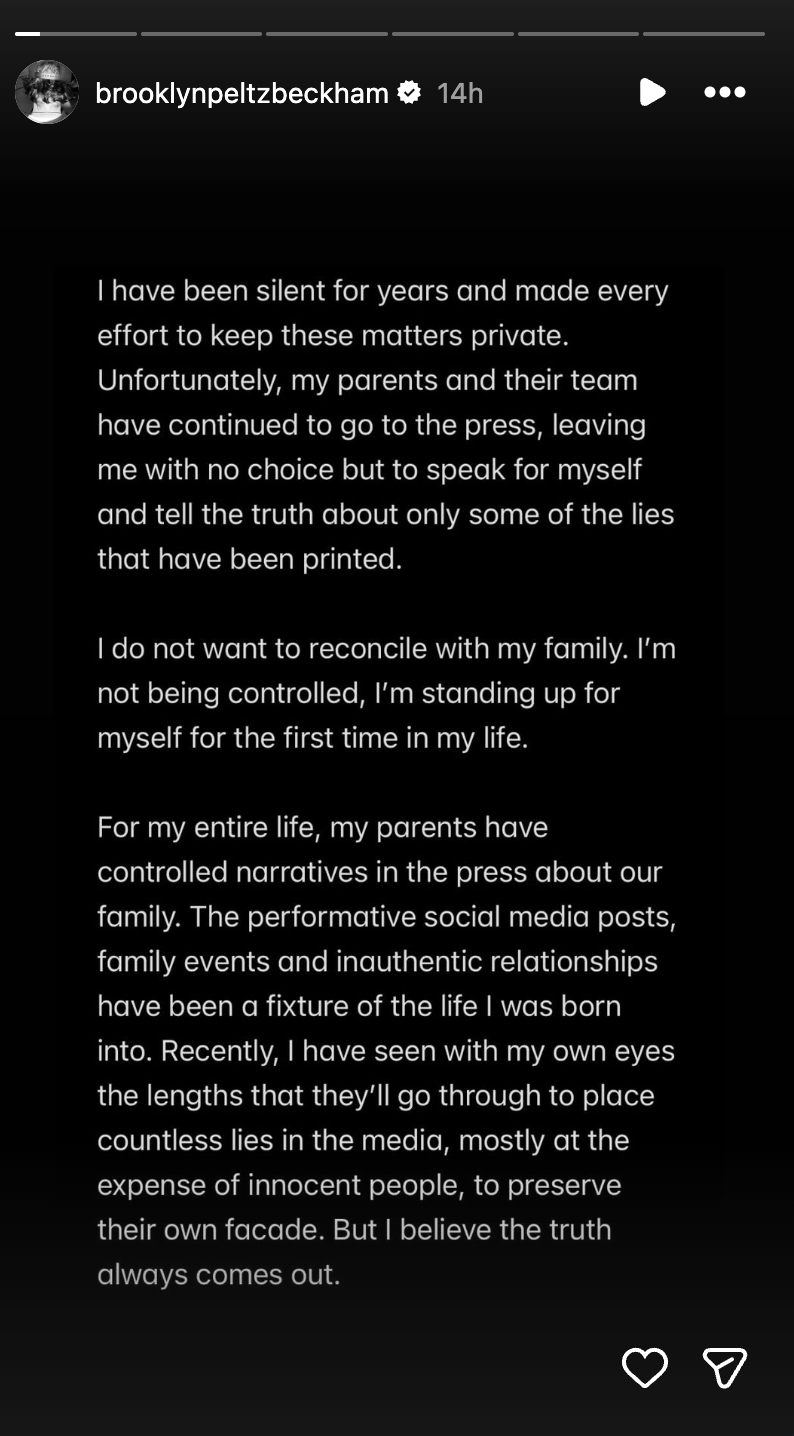Image resolution: width=794 pixels, height=1436 pixels.
Task: Jump to the third story progress segment
Action: tap(326, 33)
